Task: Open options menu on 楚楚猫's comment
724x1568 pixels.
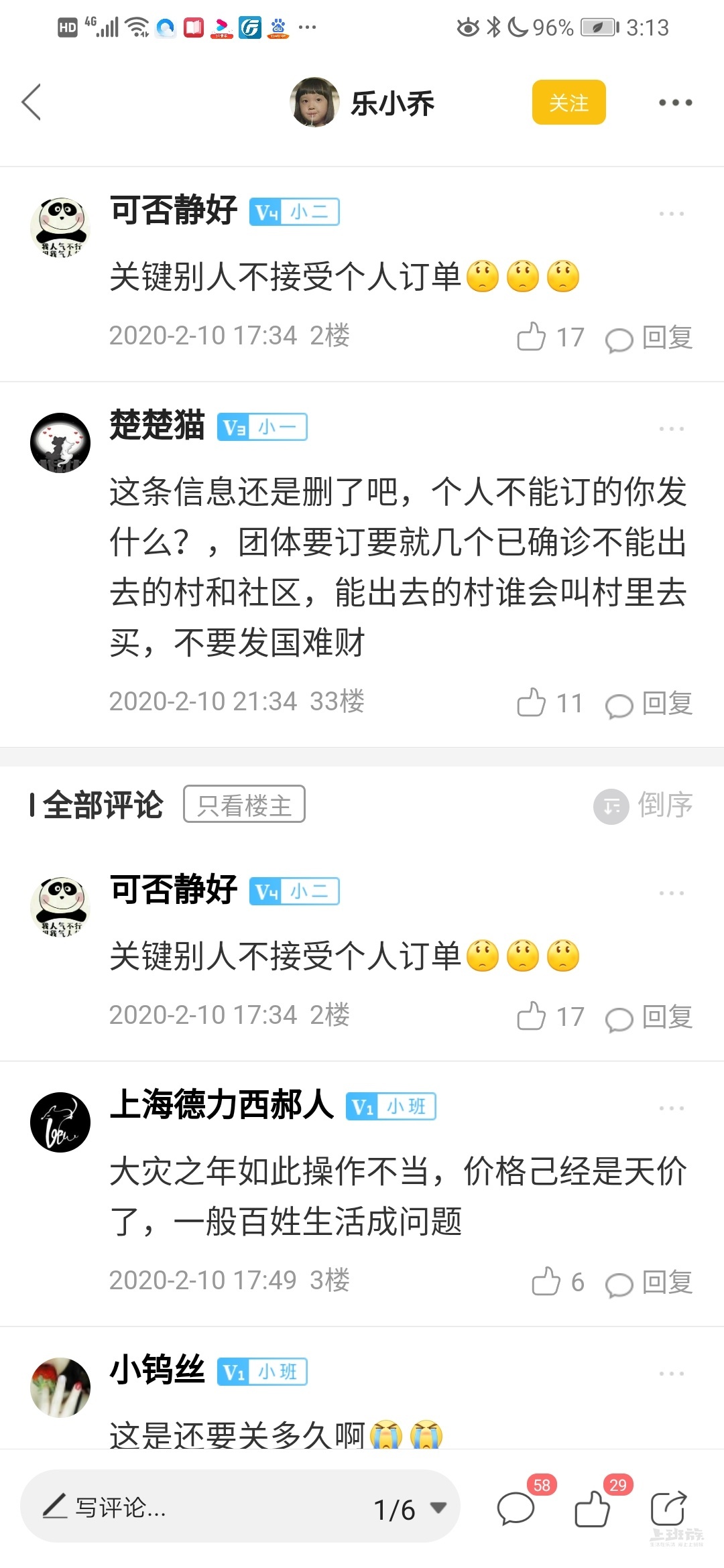Action: pyautogui.click(x=671, y=429)
